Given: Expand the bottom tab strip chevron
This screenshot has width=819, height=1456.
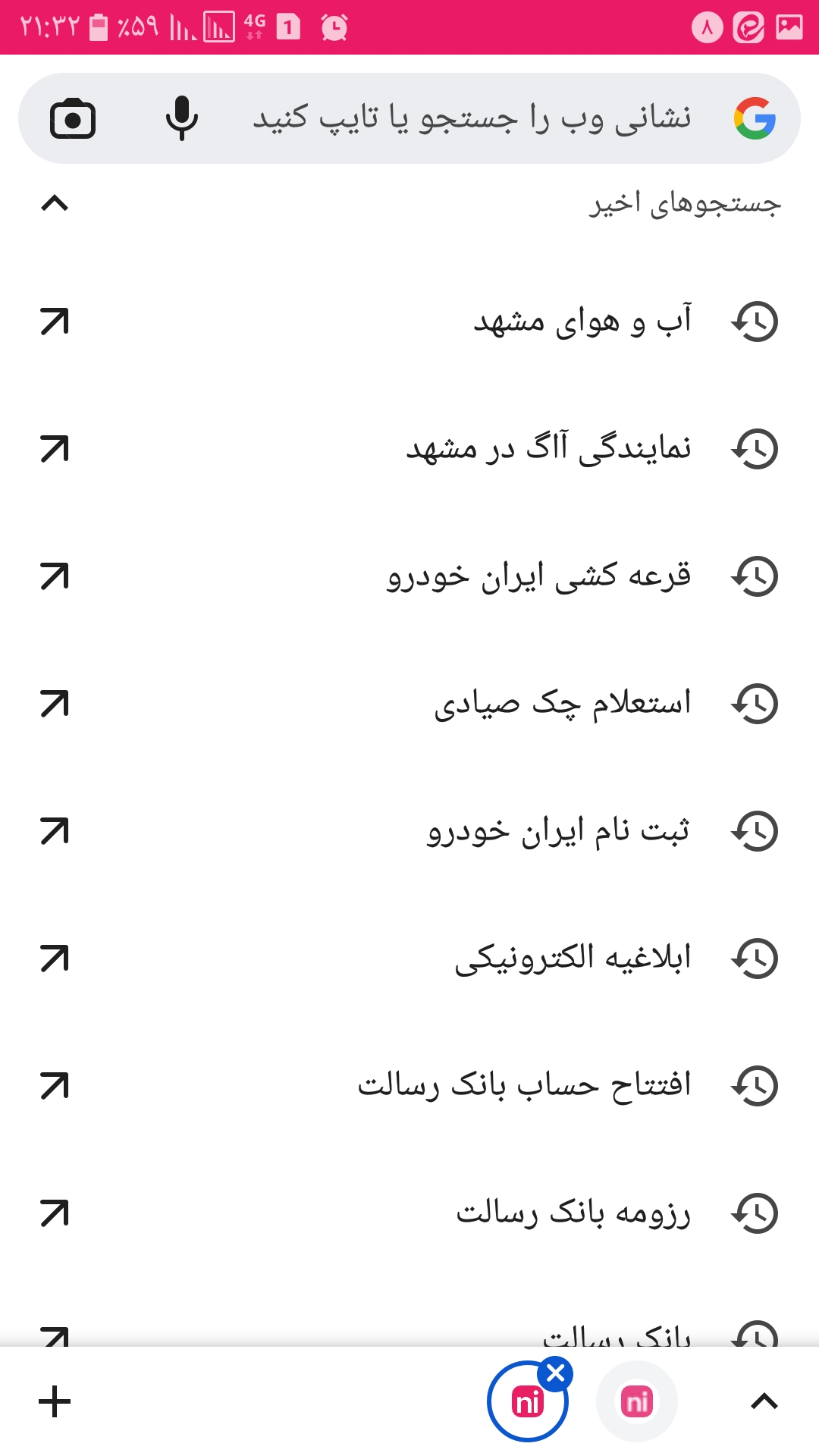Looking at the screenshot, I should 764,1401.
